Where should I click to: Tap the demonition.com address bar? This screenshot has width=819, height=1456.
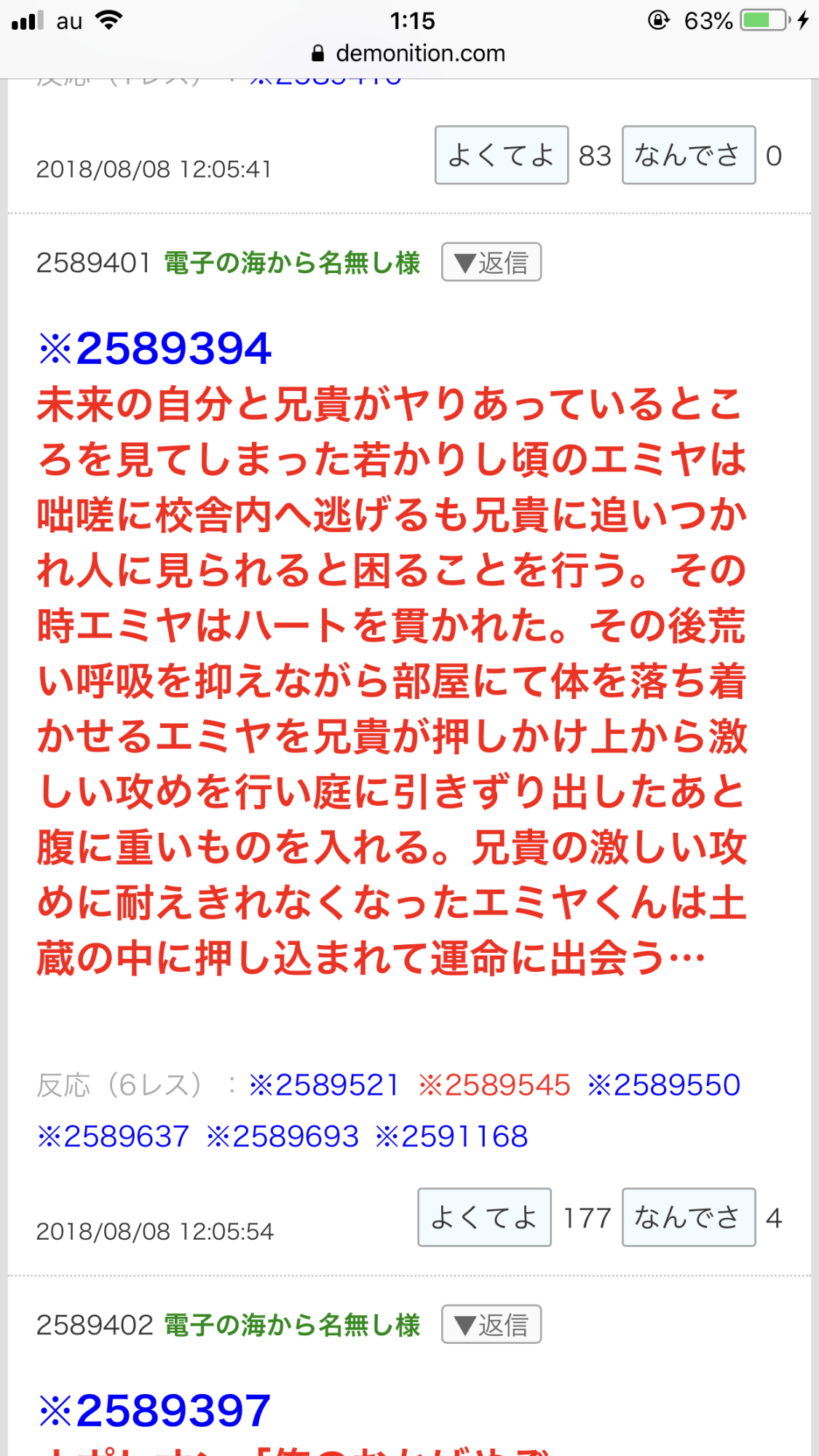click(409, 53)
